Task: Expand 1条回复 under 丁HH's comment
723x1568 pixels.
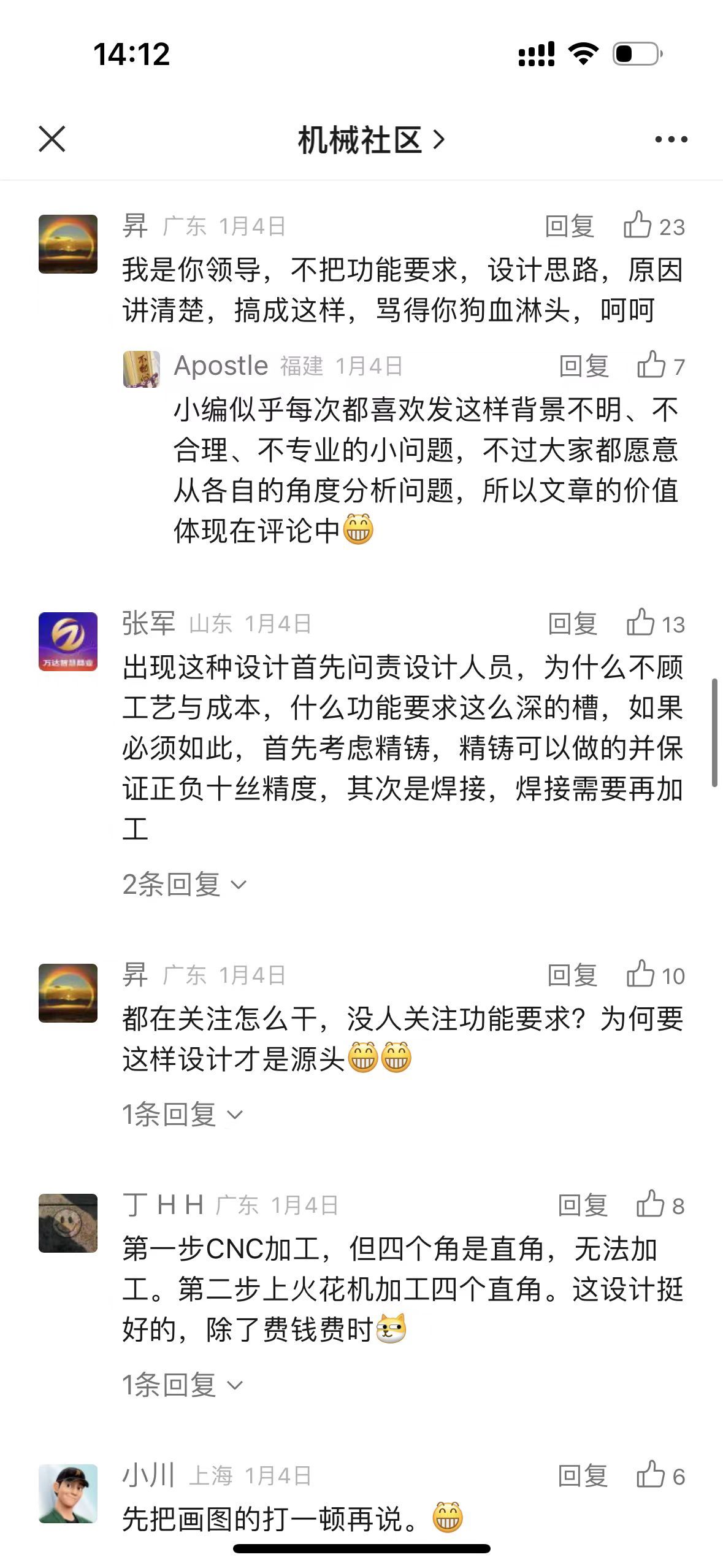Action: click(182, 1385)
